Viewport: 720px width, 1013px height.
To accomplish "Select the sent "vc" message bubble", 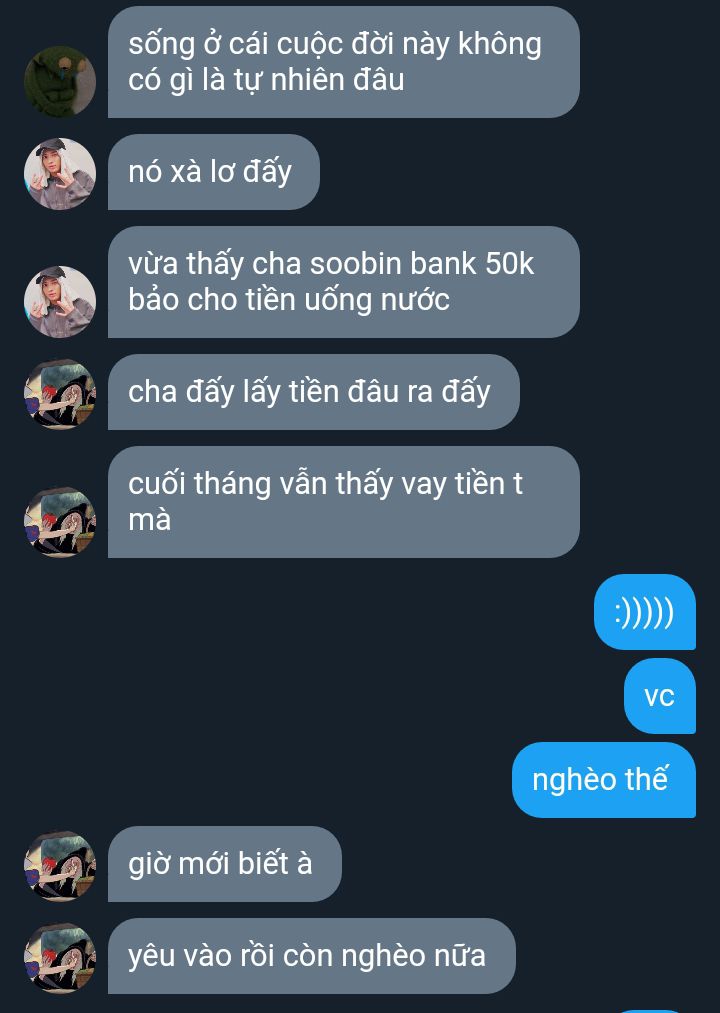I will [660, 696].
